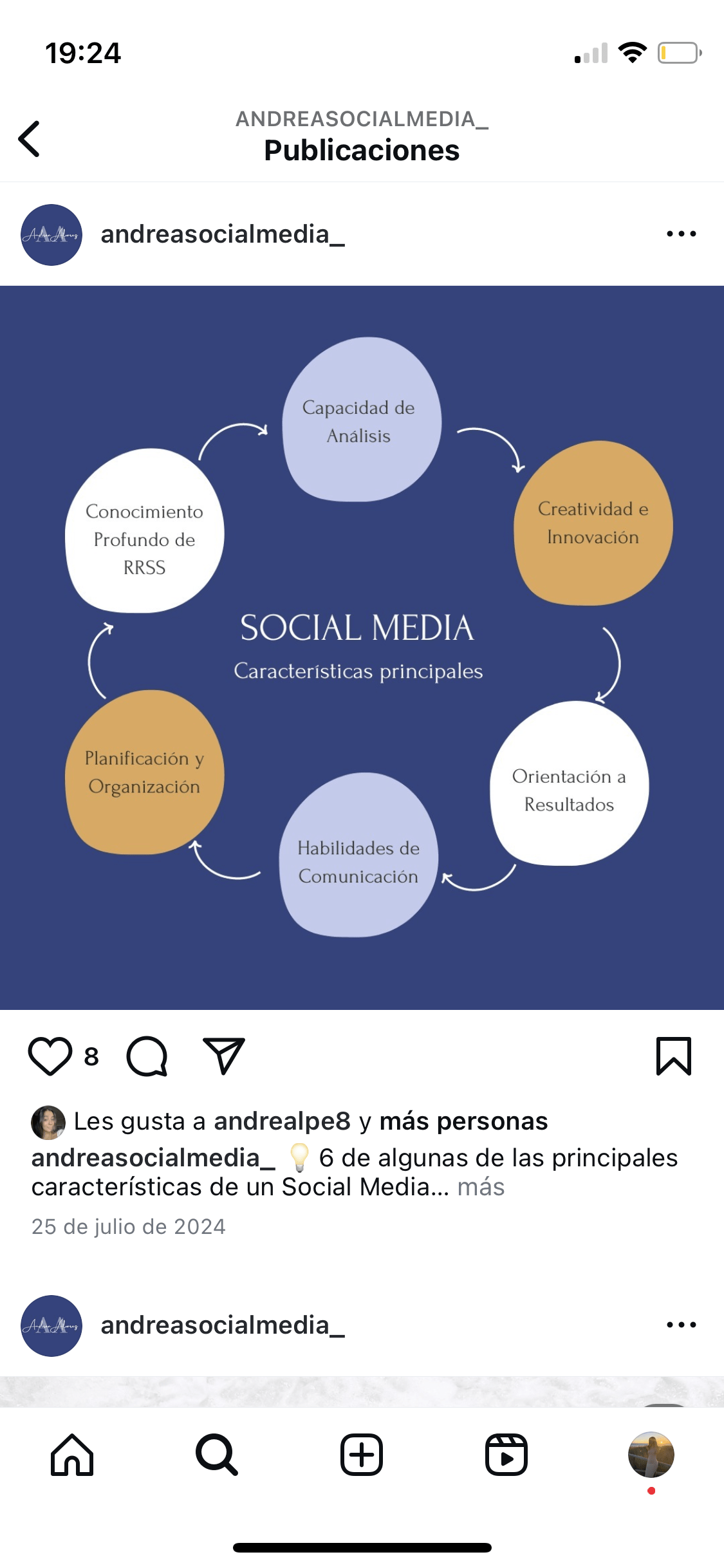Open options menu for the Social Media post

click(x=681, y=234)
